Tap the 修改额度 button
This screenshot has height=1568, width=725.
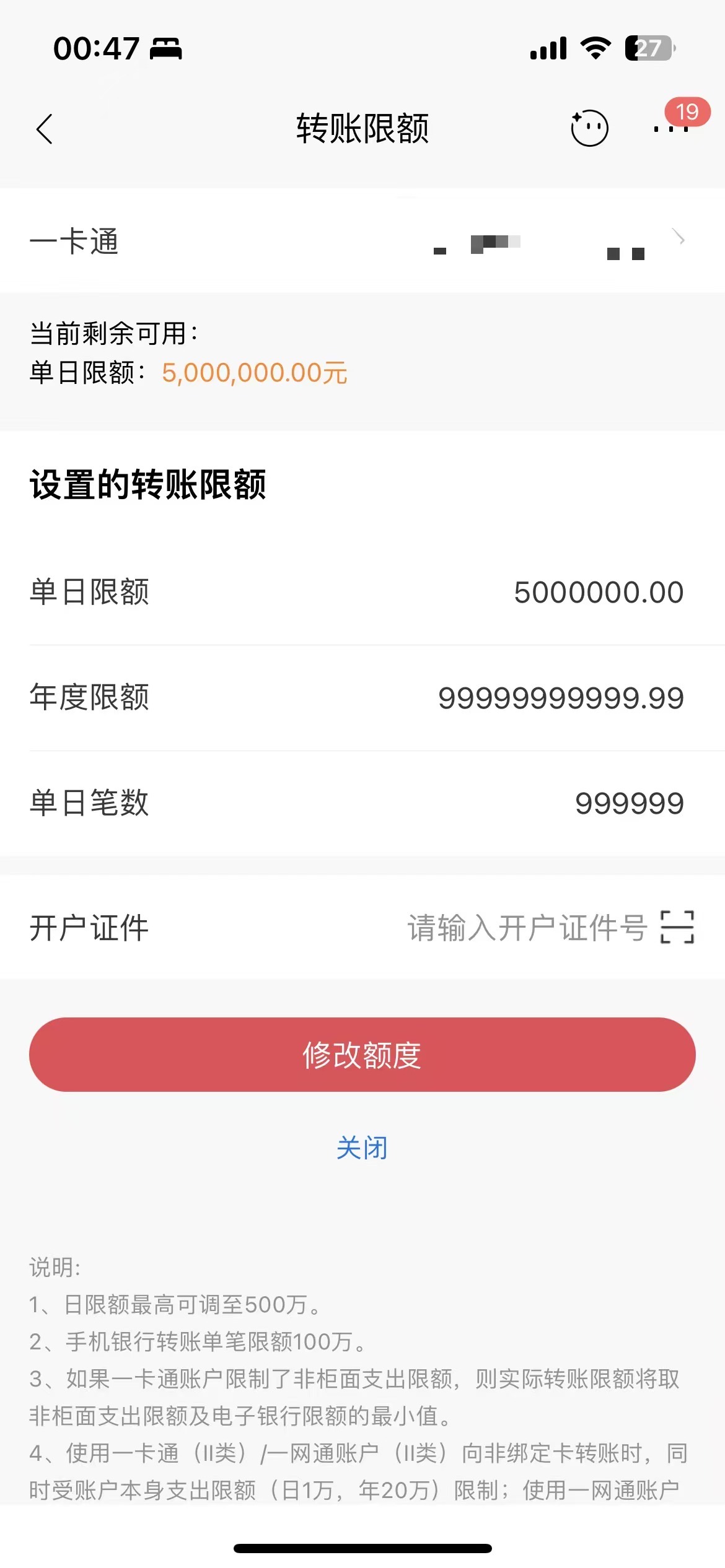pyautogui.click(x=362, y=1055)
